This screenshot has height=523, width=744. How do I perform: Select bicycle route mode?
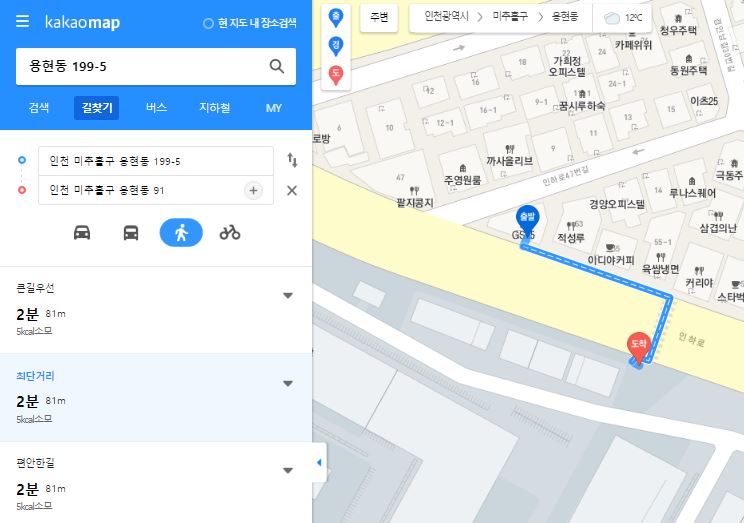point(230,232)
